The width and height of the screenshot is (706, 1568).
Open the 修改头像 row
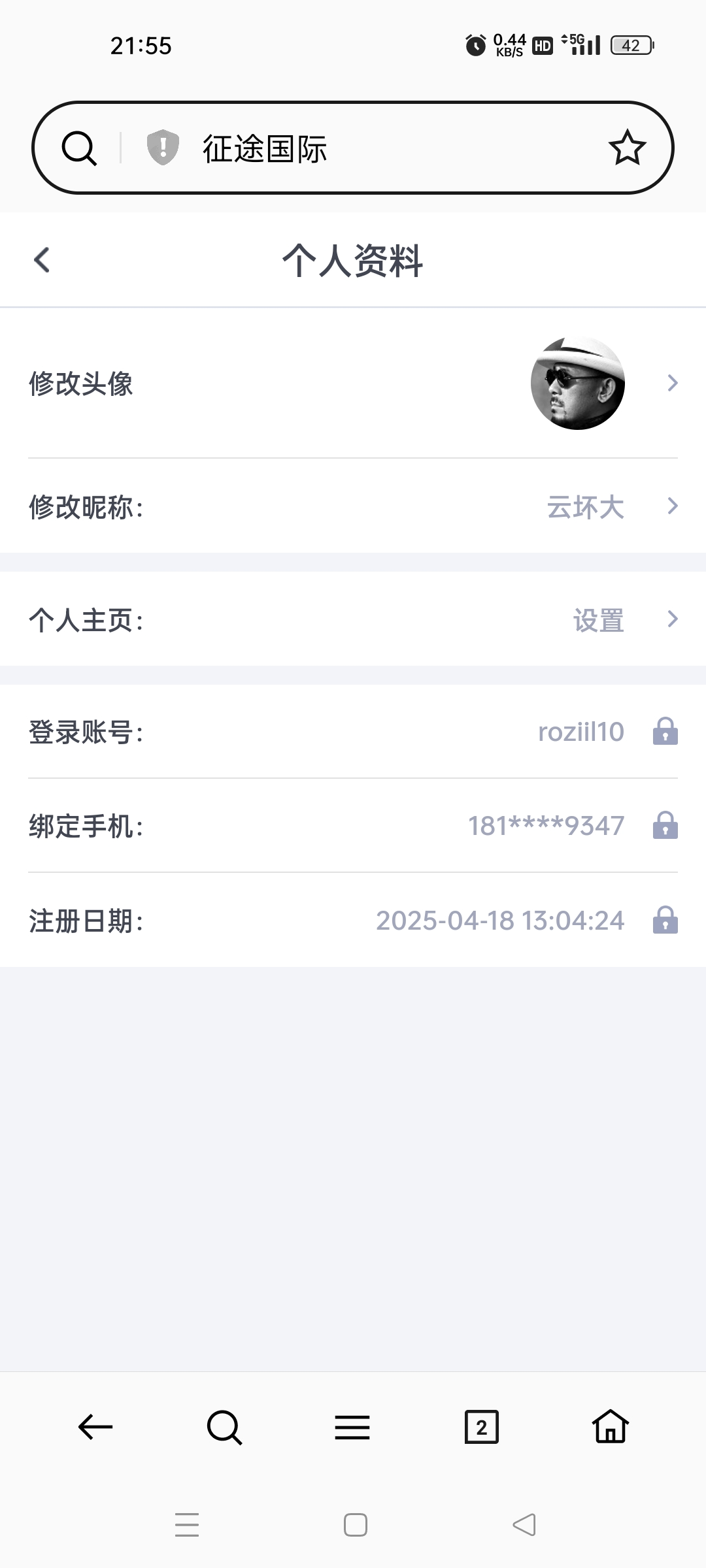(353, 384)
